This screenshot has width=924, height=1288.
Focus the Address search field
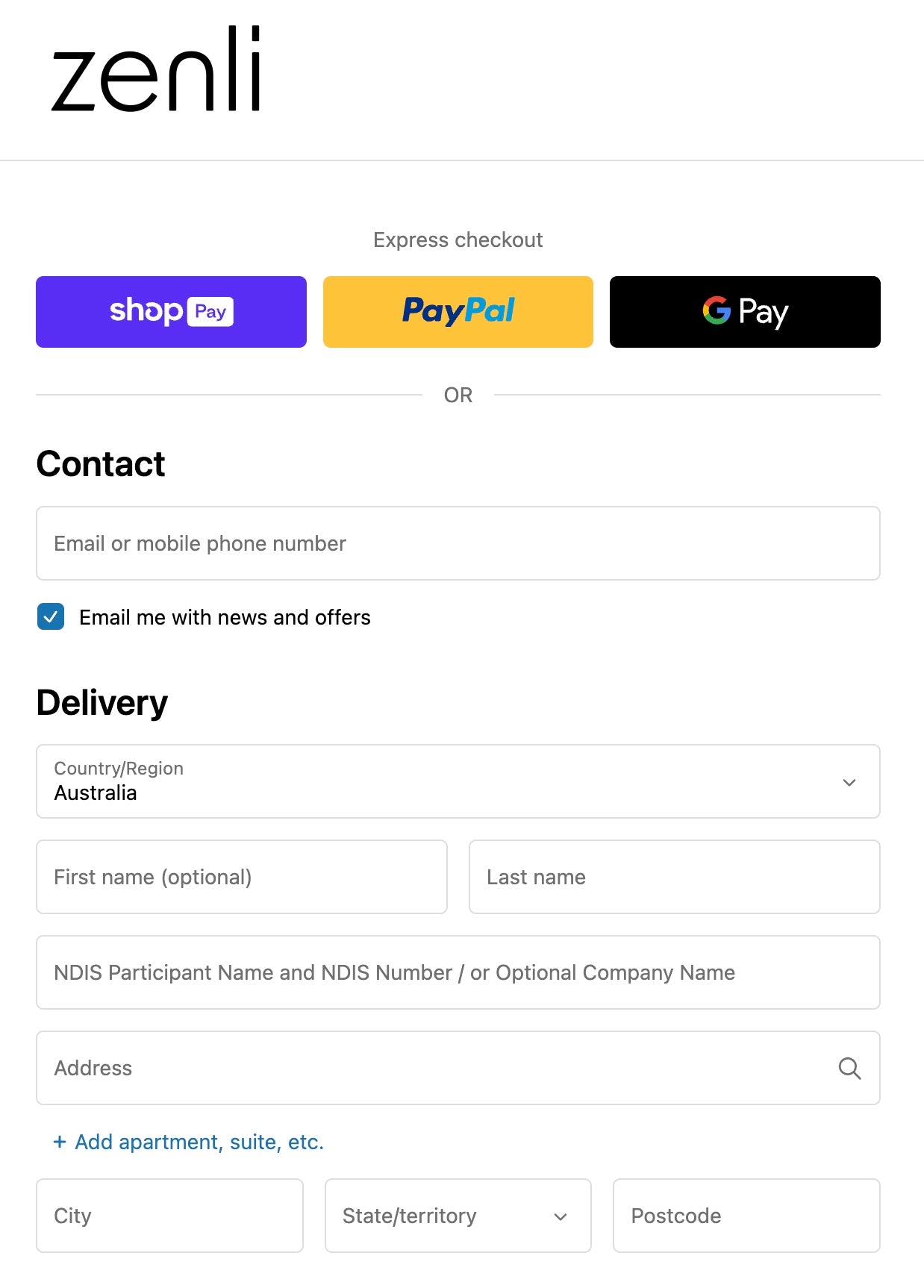tap(440, 1068)
